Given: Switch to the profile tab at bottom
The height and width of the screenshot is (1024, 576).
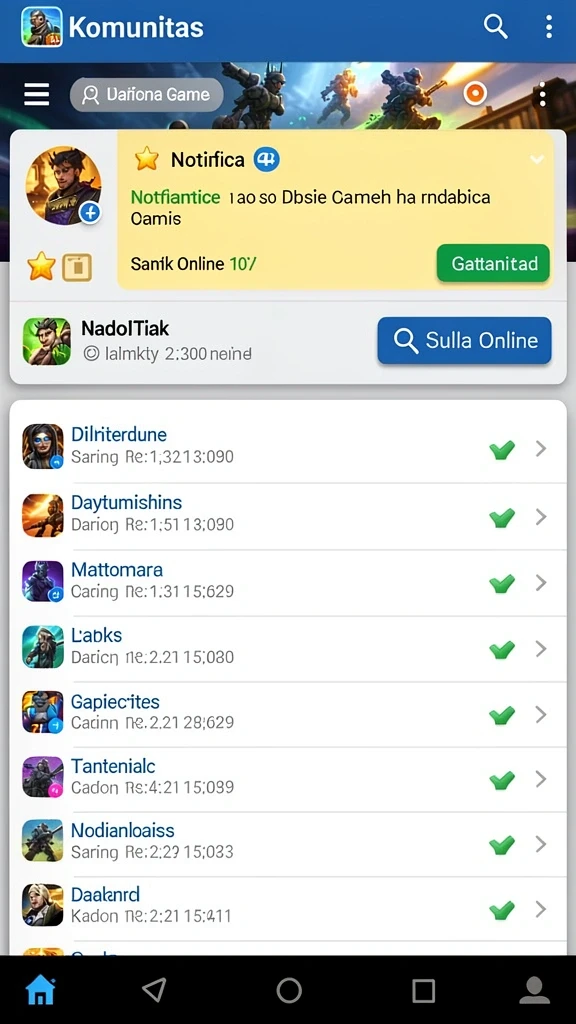Looking at the screenshot, I should point(534,991).
